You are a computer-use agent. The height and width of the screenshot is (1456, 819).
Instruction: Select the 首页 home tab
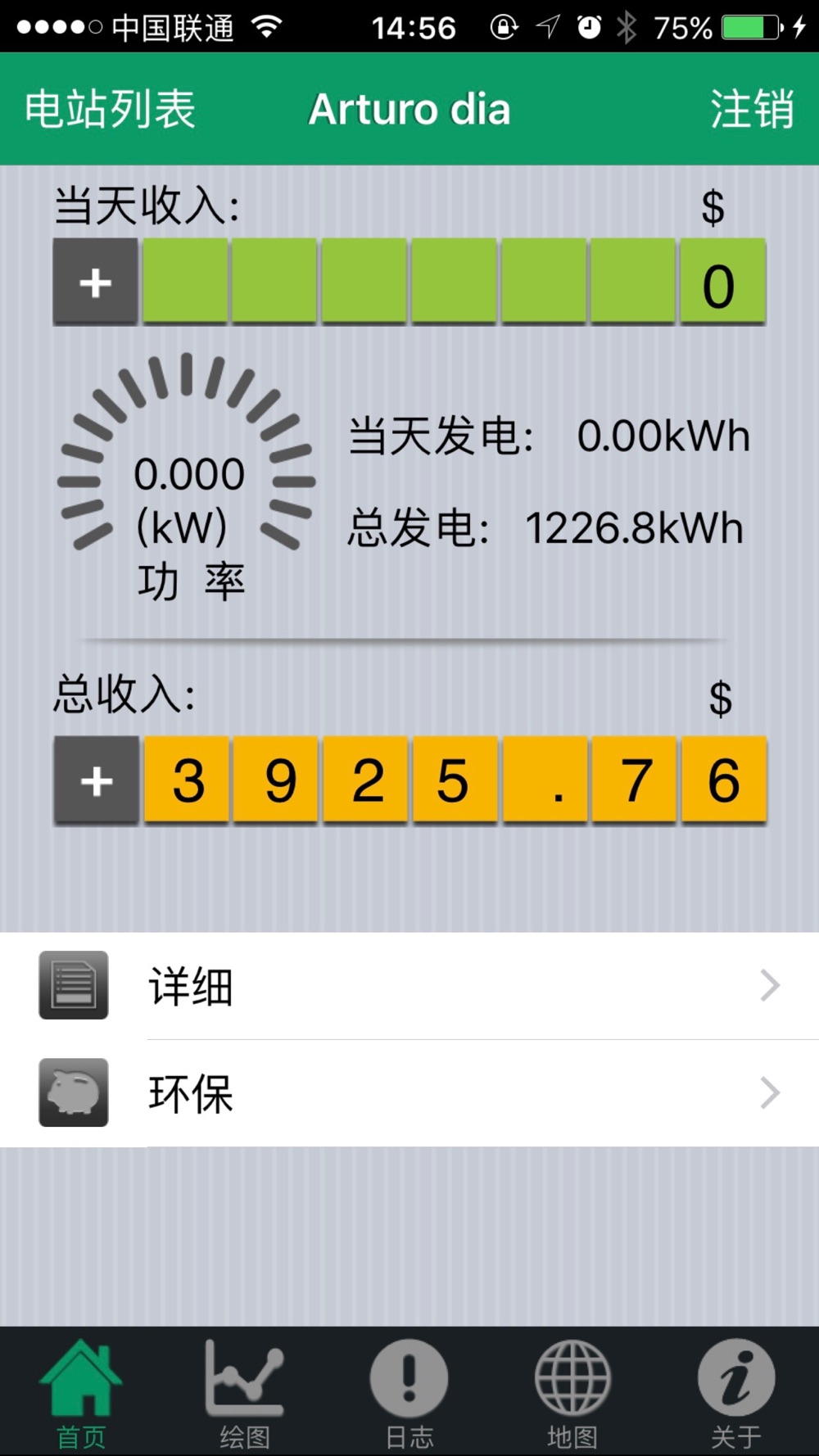pos(81,1393)
